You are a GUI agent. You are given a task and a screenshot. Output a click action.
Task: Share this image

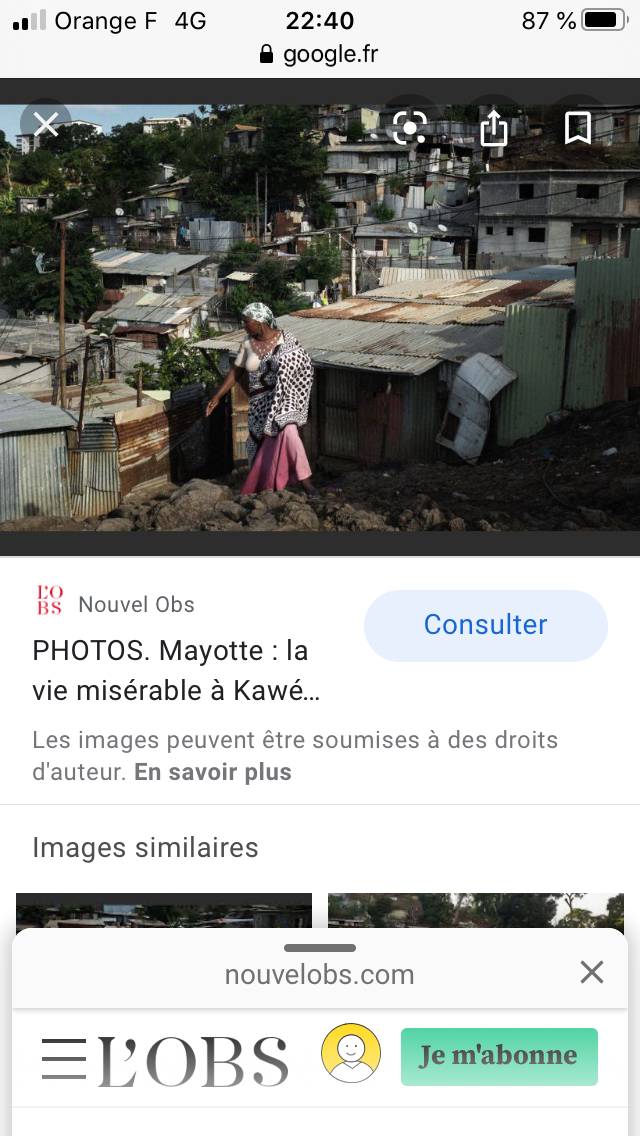[494, 128]
